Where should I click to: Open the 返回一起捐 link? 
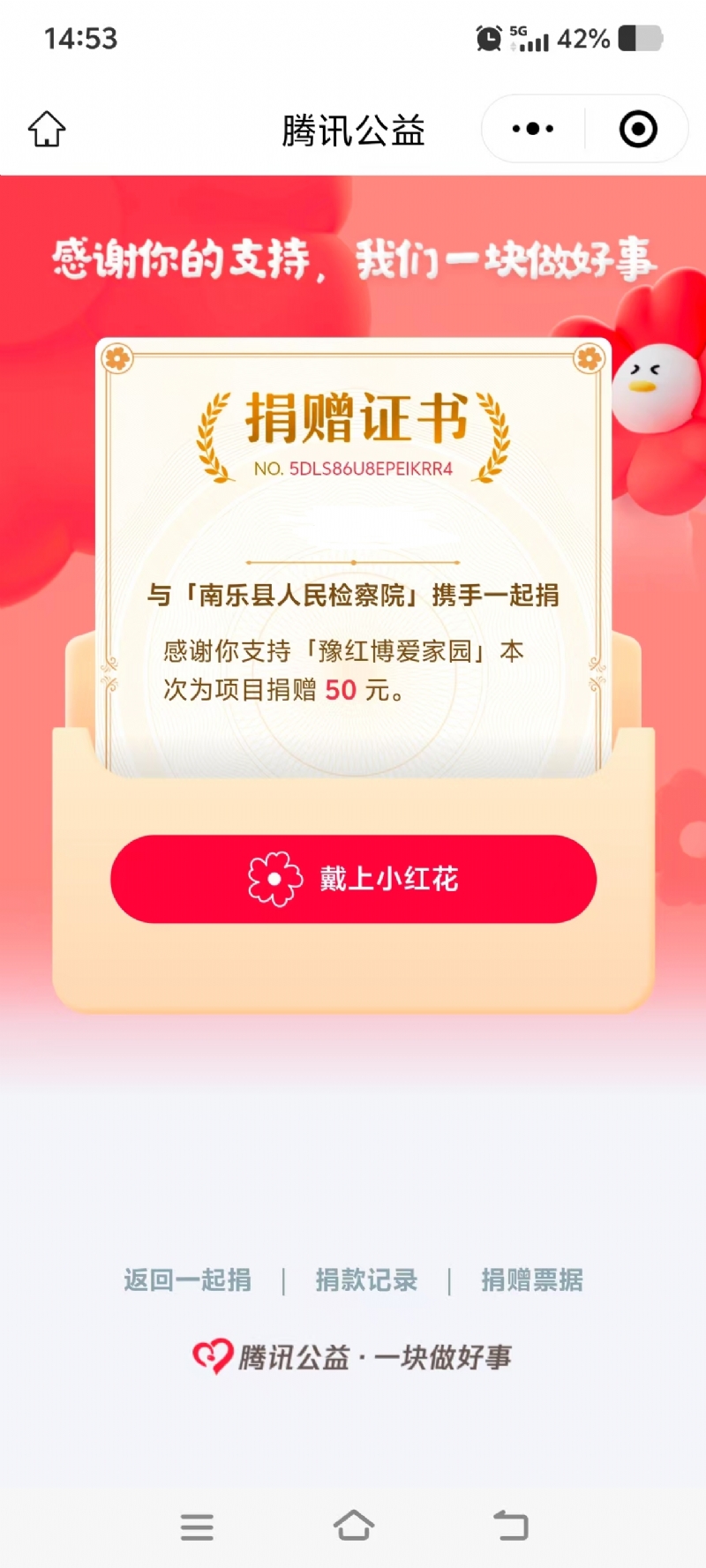pyautogui.click(x=187, y=1279)
